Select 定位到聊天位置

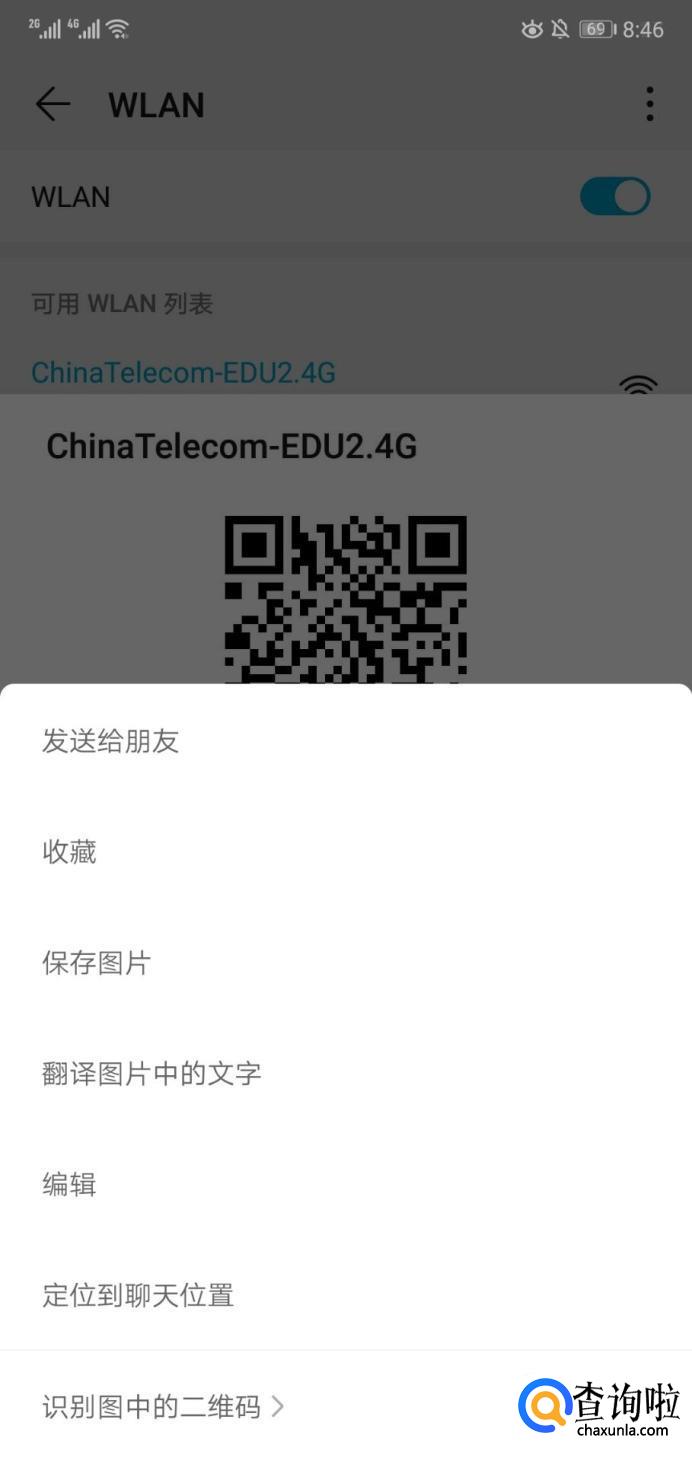pos(138,1296)
